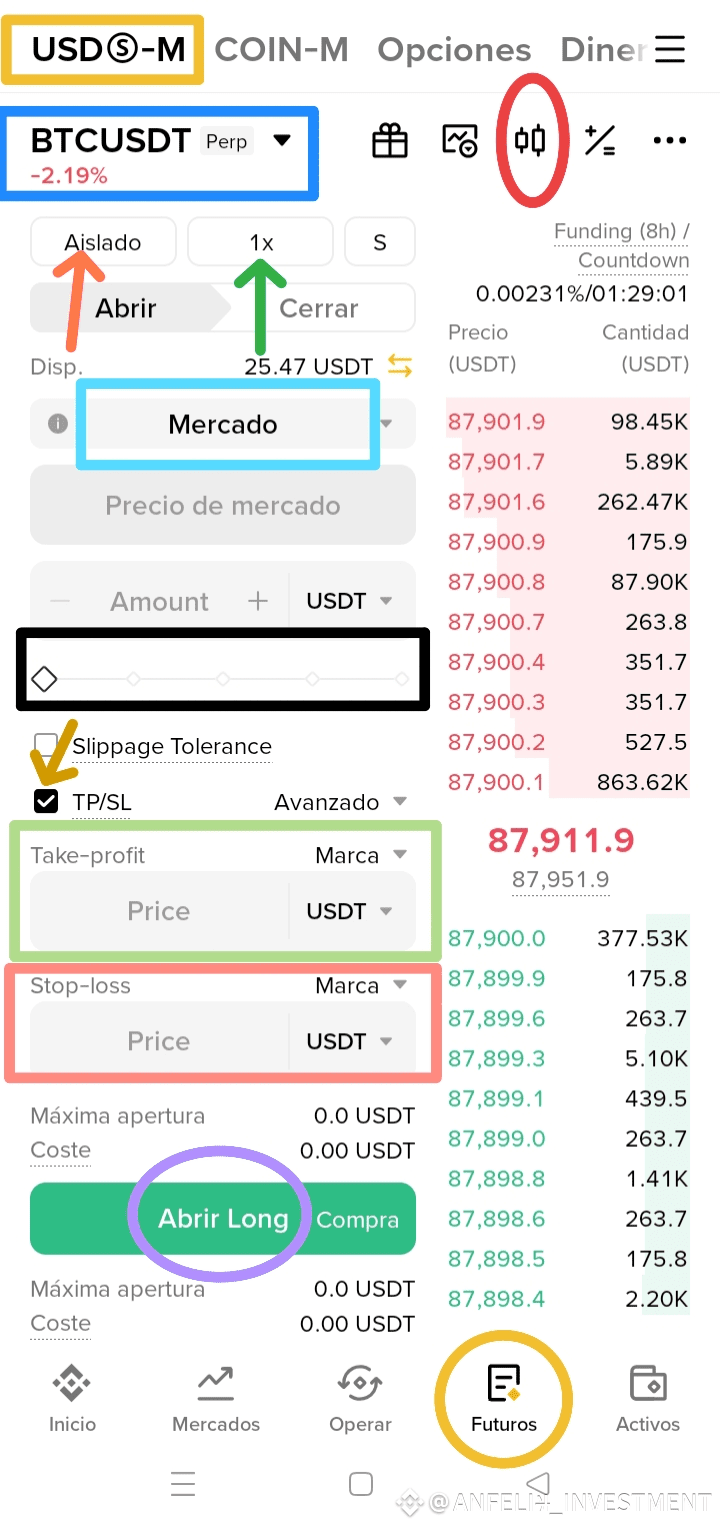This screenshot has width=720, height=1528.
Task: Enable the Slippage Tolerance checkbox
Action: (x=46, y=746)
